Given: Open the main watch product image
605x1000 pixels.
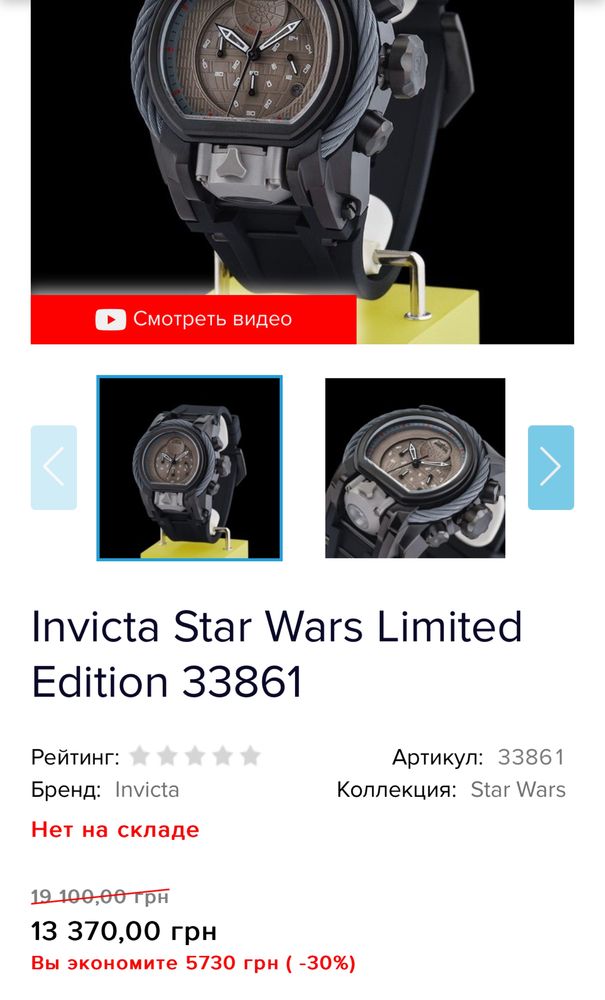Looking at the screenshot, I should (x=302, y=147).
